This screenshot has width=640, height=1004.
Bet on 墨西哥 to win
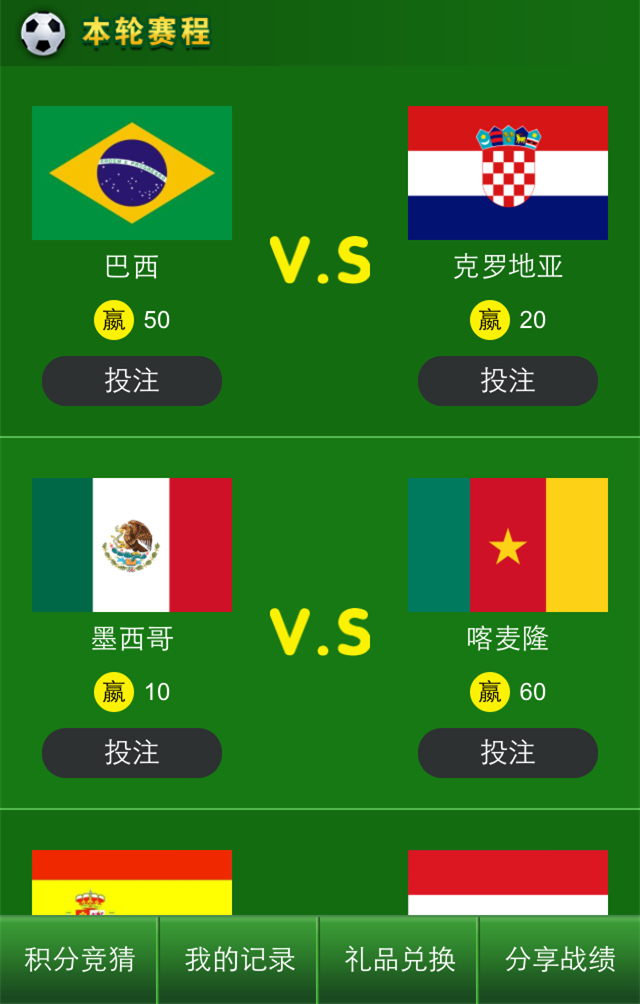[x=132, y=753]
